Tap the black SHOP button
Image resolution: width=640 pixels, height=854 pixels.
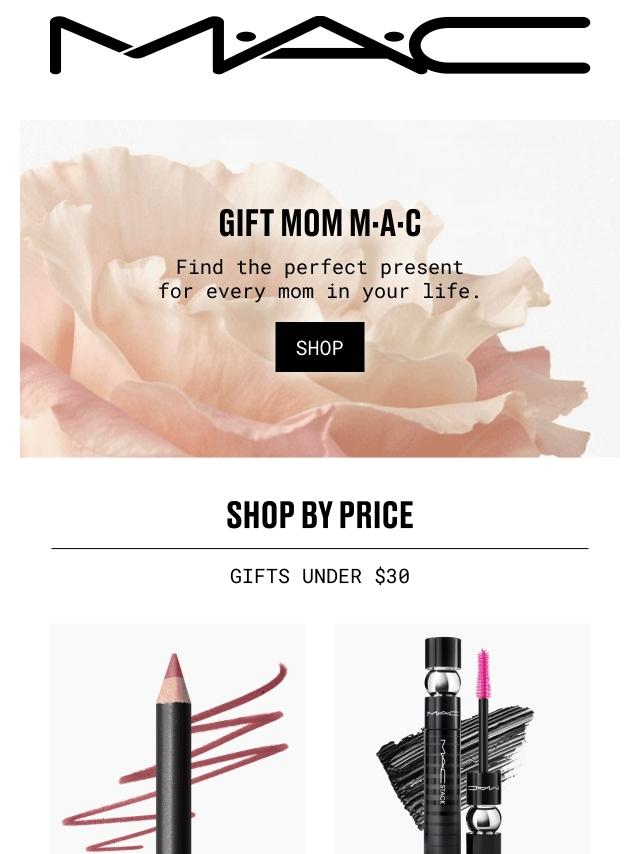click(320, 347)
